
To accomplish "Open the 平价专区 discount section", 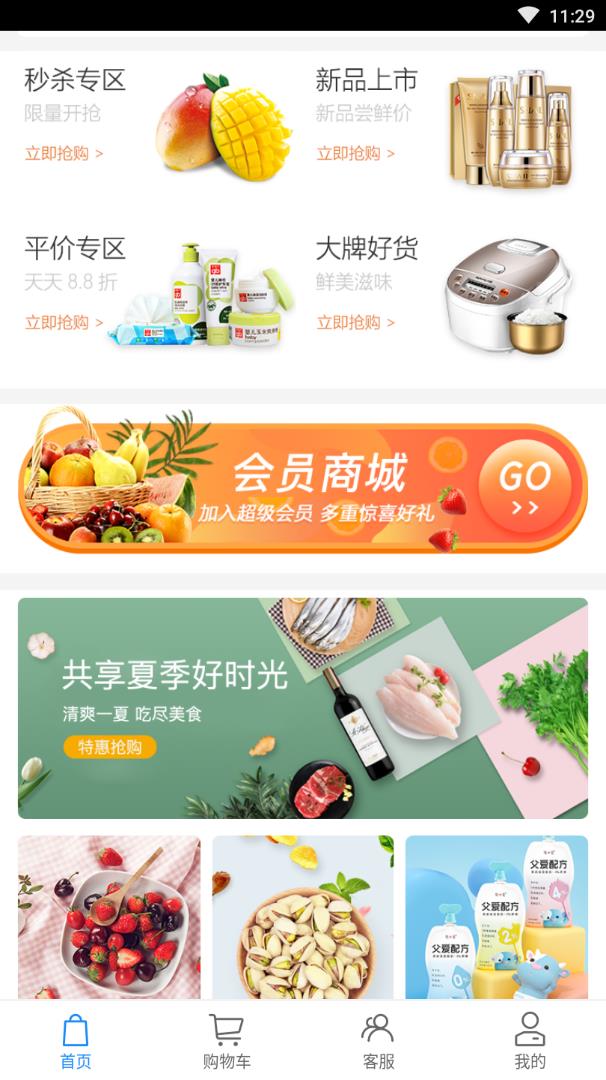I will point(75,249).
